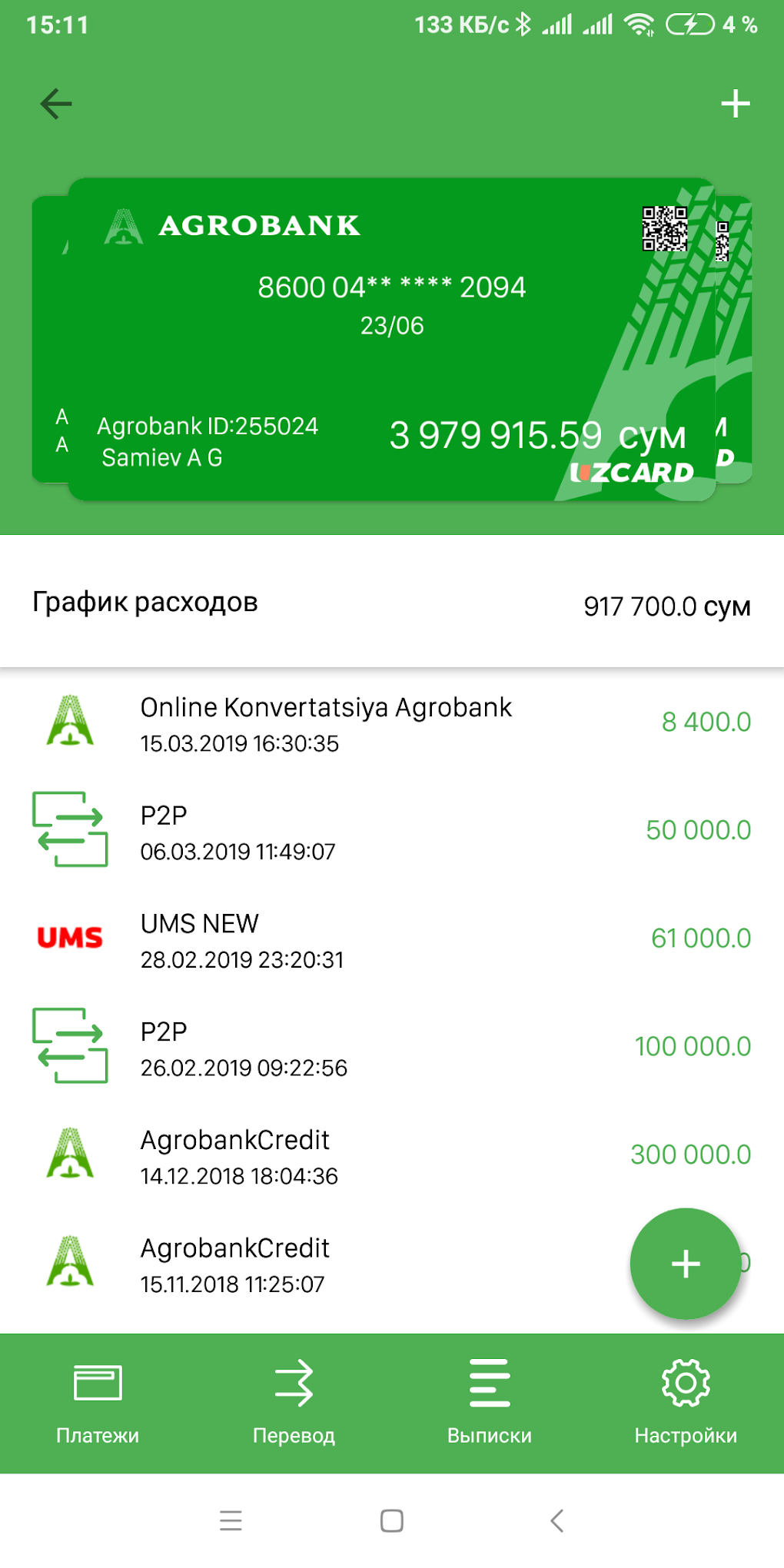The width and height of the screenshot is (784, 1568).
Task: Tap the system home button
Action: tap(392, 1520)
